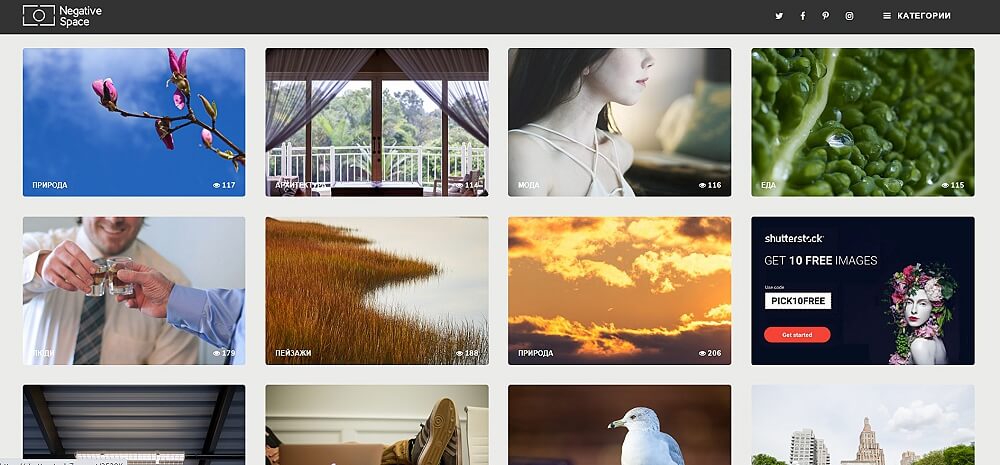
Task: View the city skyscrapers photo
Action: point(863,426)
